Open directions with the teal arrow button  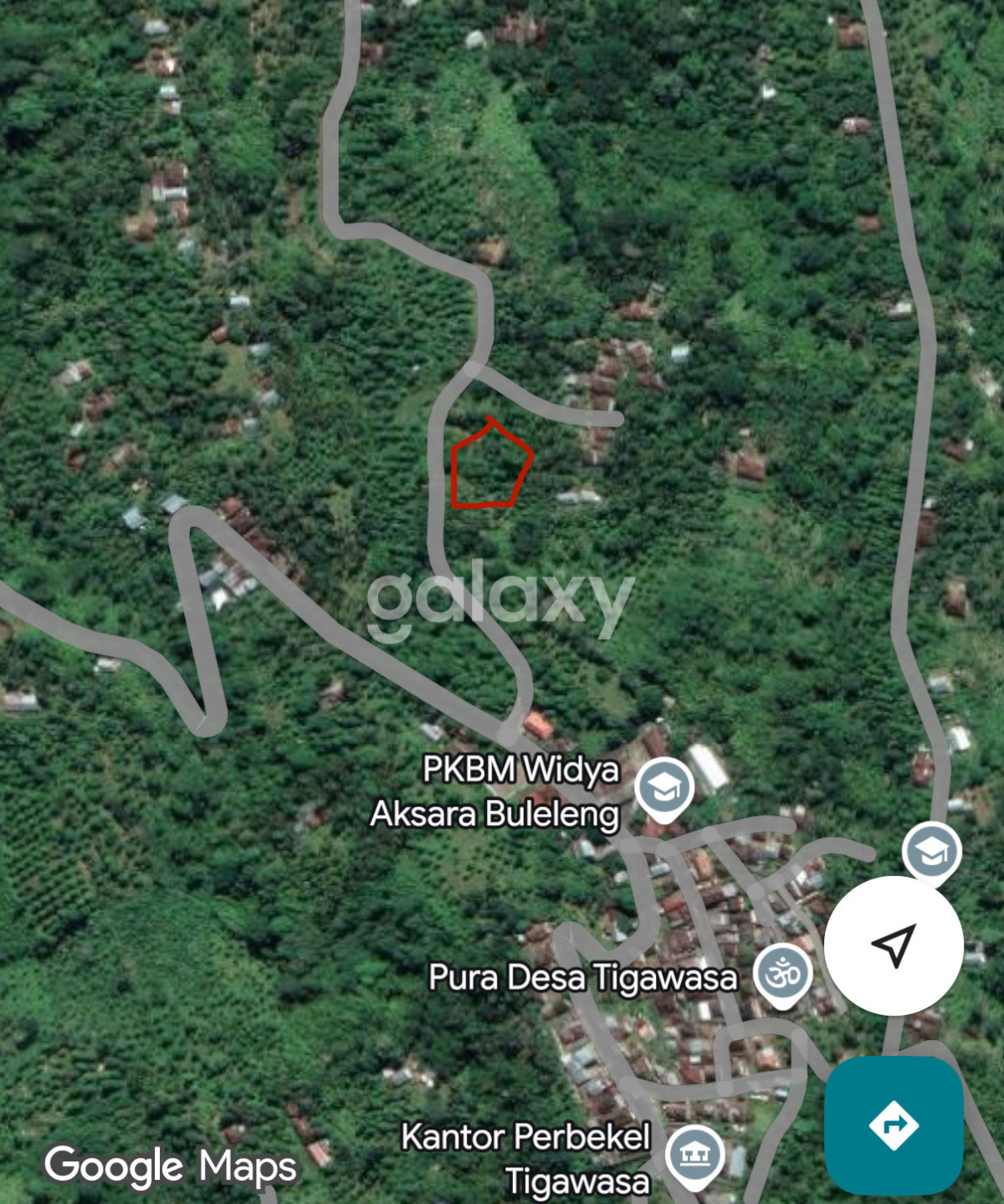(894, 1125)
